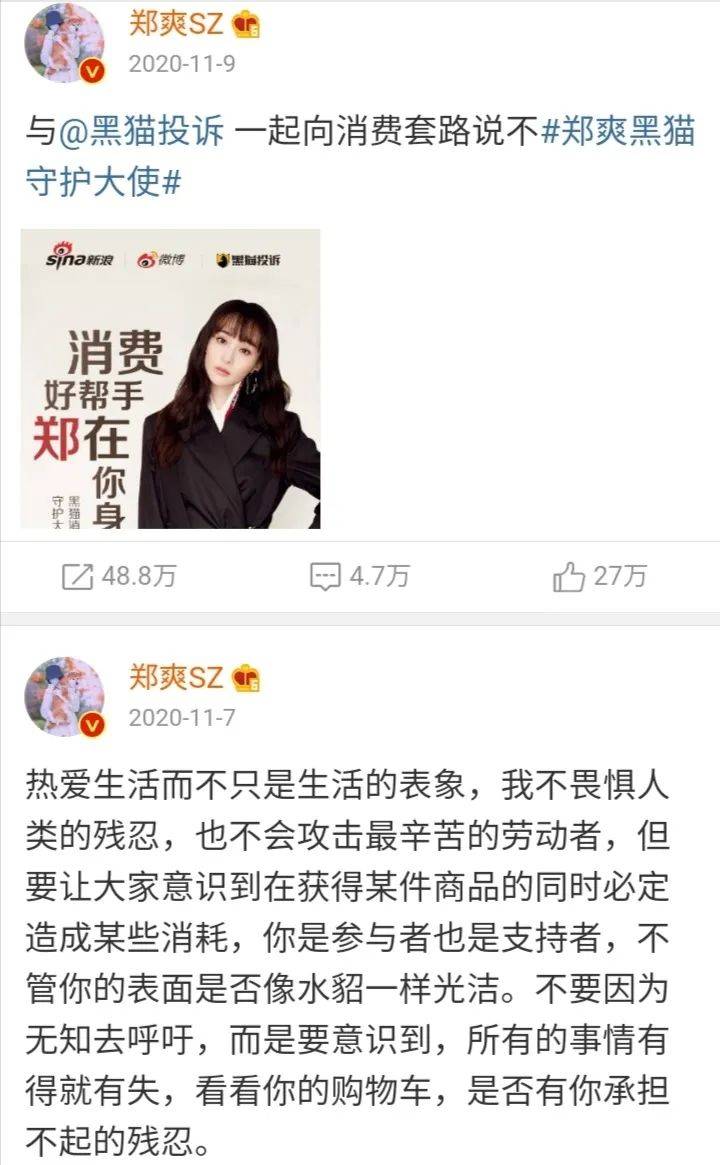Open the avatar on the 2020-11-9 post
The width and height of the screenshot is (720, 1165).
[x=64, y=44]
